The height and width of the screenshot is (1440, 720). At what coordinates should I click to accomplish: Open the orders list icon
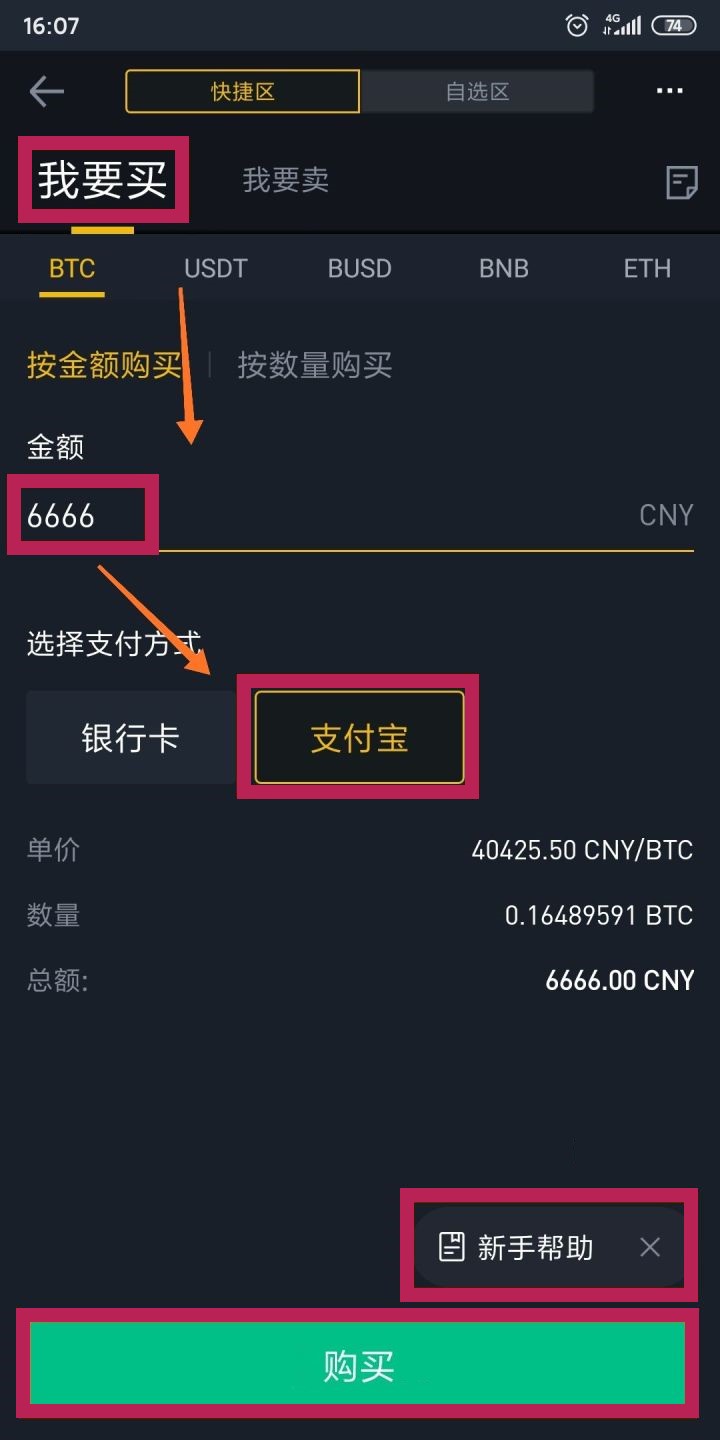coord(681,183)
